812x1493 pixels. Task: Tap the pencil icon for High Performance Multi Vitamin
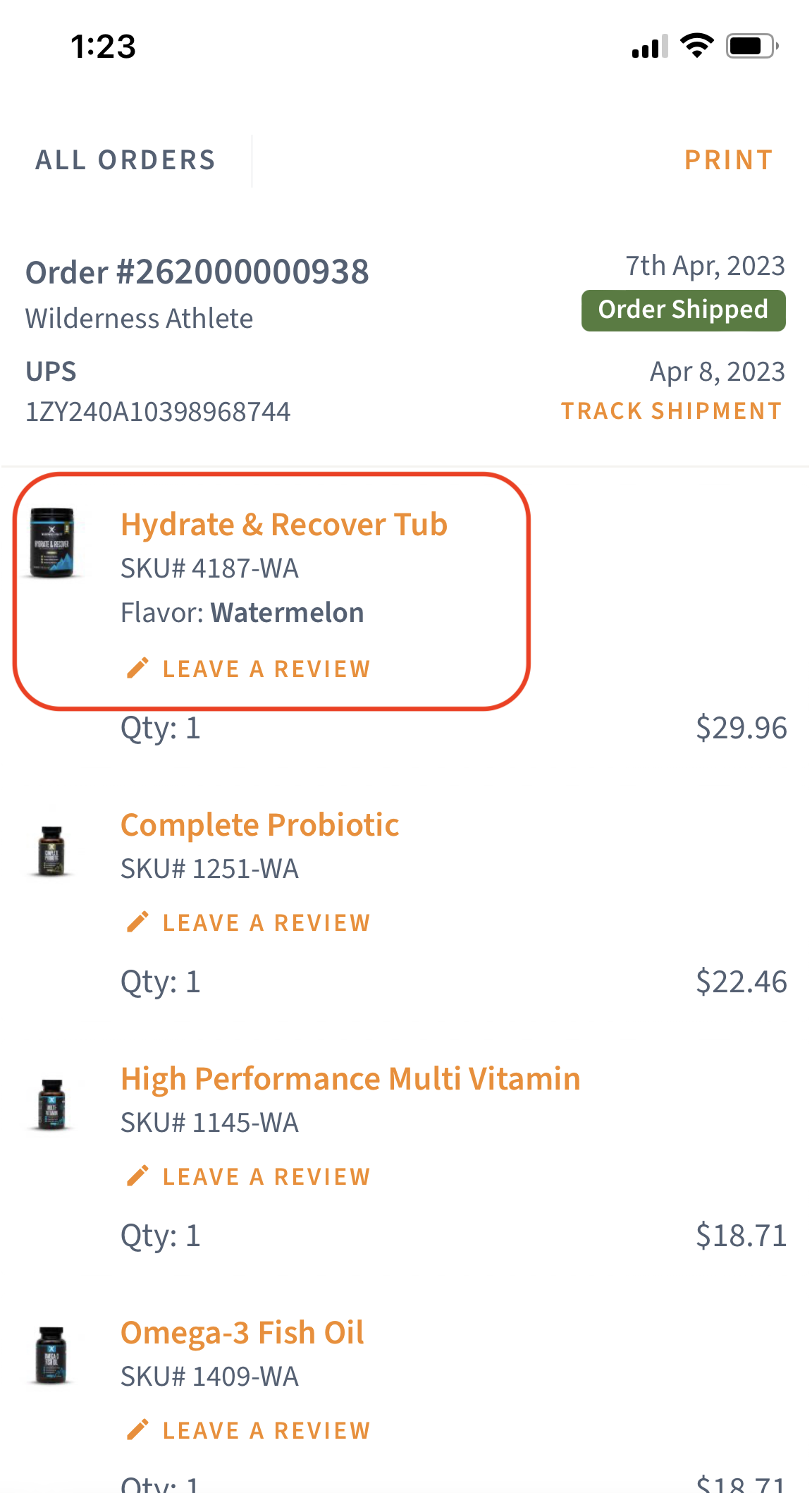pos(138,1174)
